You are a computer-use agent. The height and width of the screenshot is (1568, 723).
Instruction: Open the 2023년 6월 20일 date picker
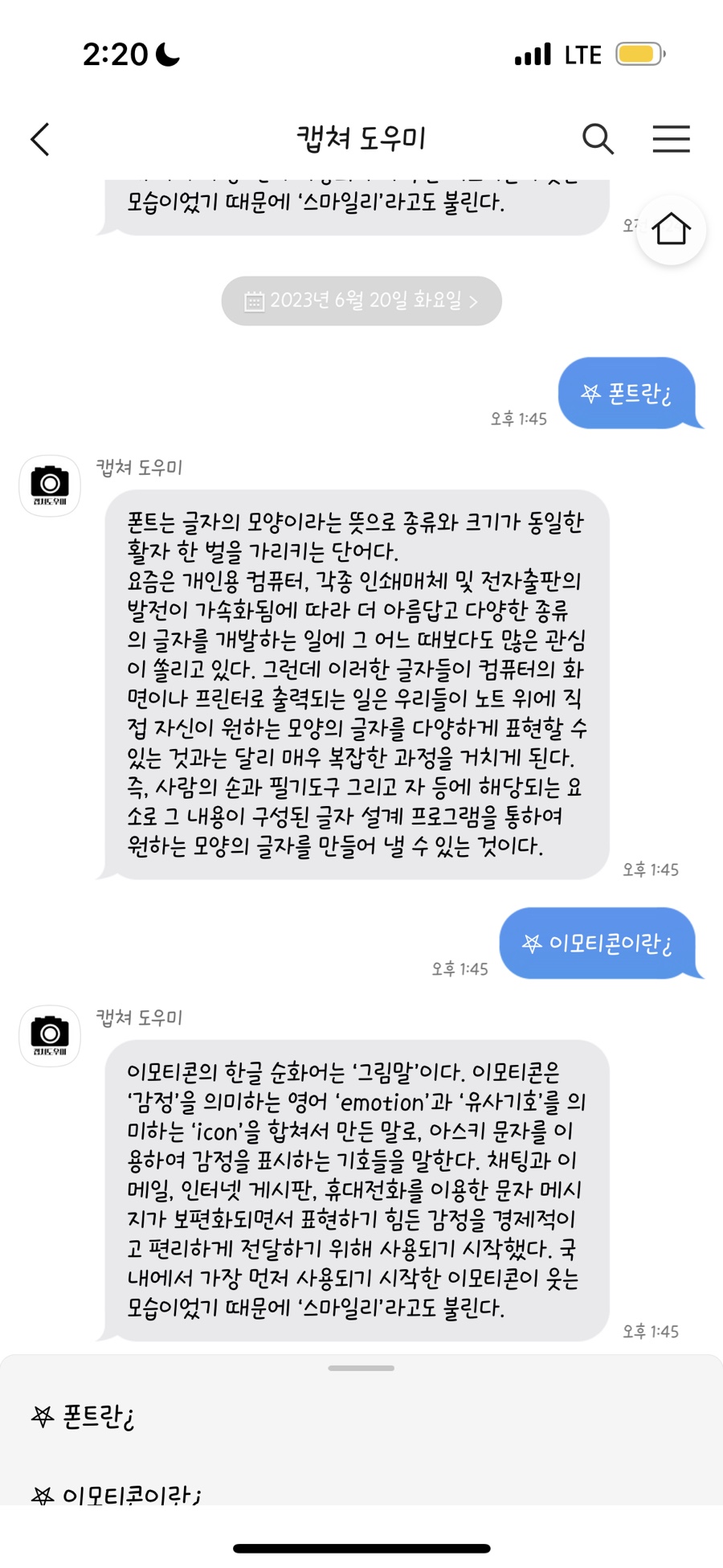point(361,301)
